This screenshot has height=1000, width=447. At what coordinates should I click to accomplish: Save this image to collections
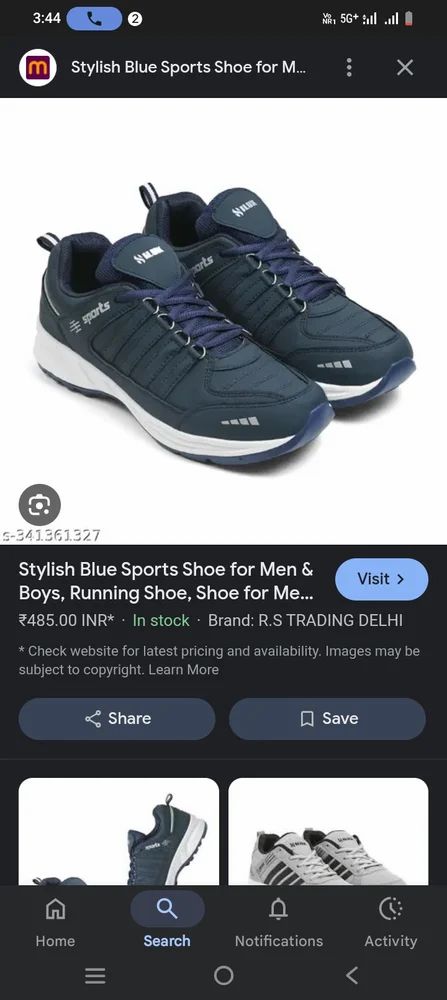point(327,719)
